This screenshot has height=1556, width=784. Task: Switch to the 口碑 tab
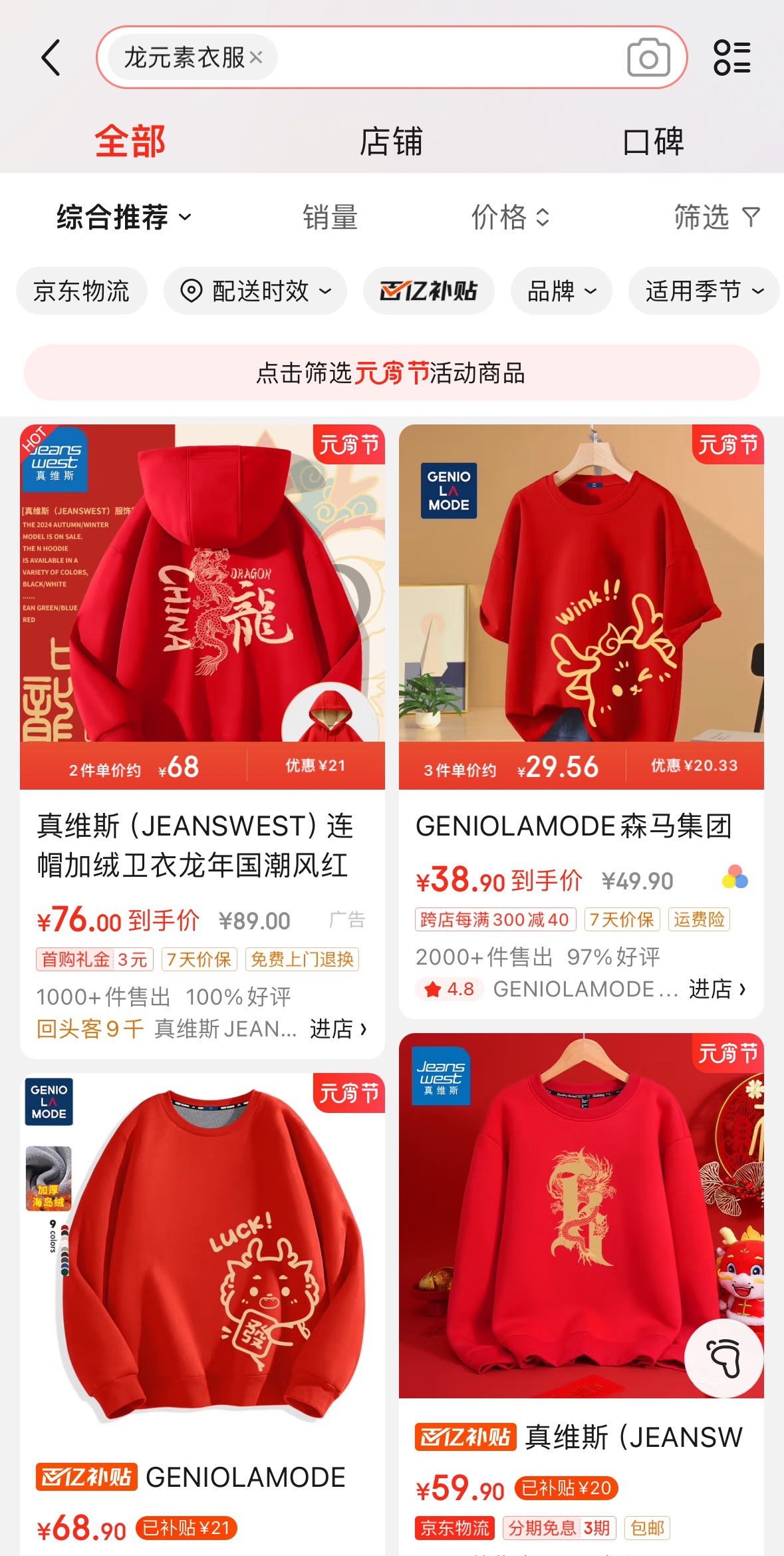pyautogui.click(x=653, y=142)
